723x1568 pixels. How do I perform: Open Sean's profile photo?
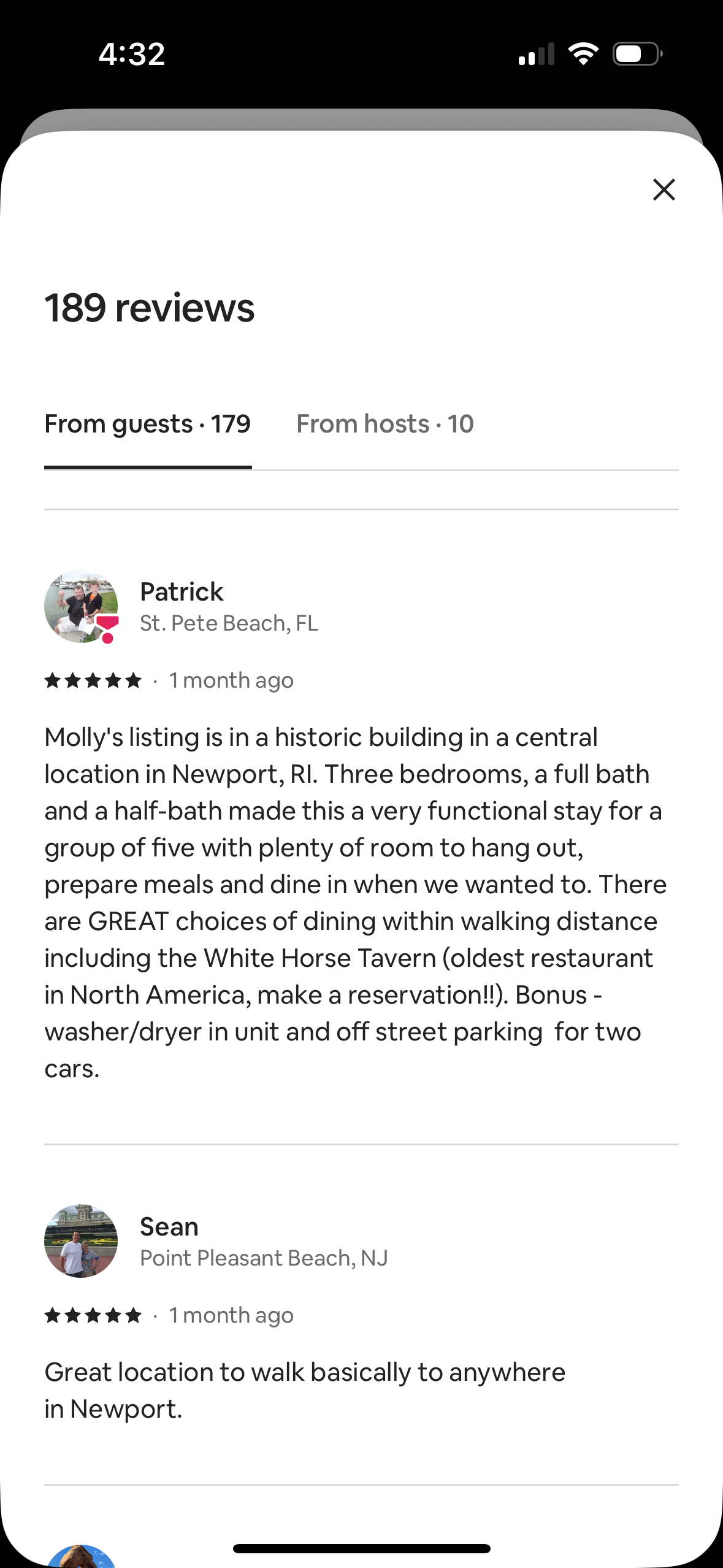(x=81, y=1241)
